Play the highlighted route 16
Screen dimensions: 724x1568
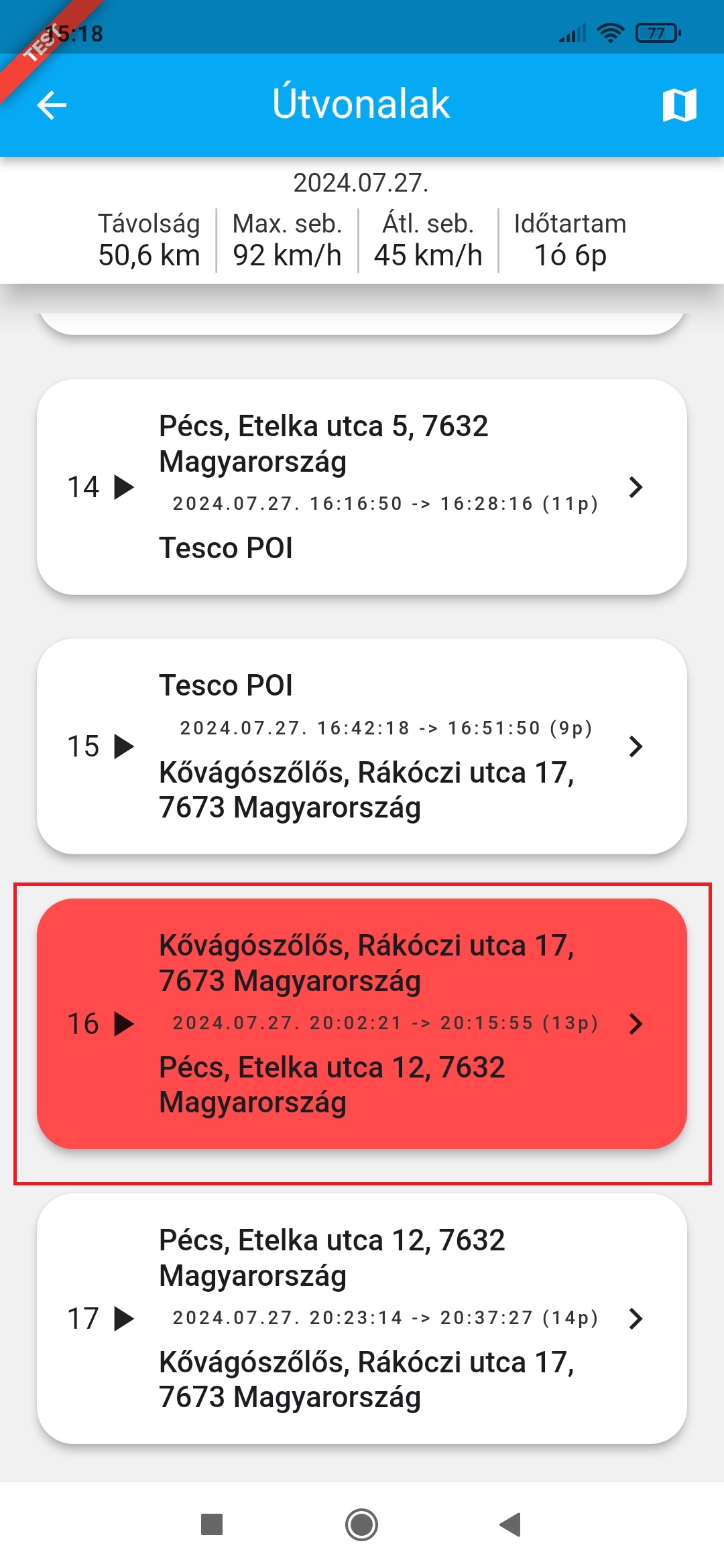click(x=124, y=1024)
